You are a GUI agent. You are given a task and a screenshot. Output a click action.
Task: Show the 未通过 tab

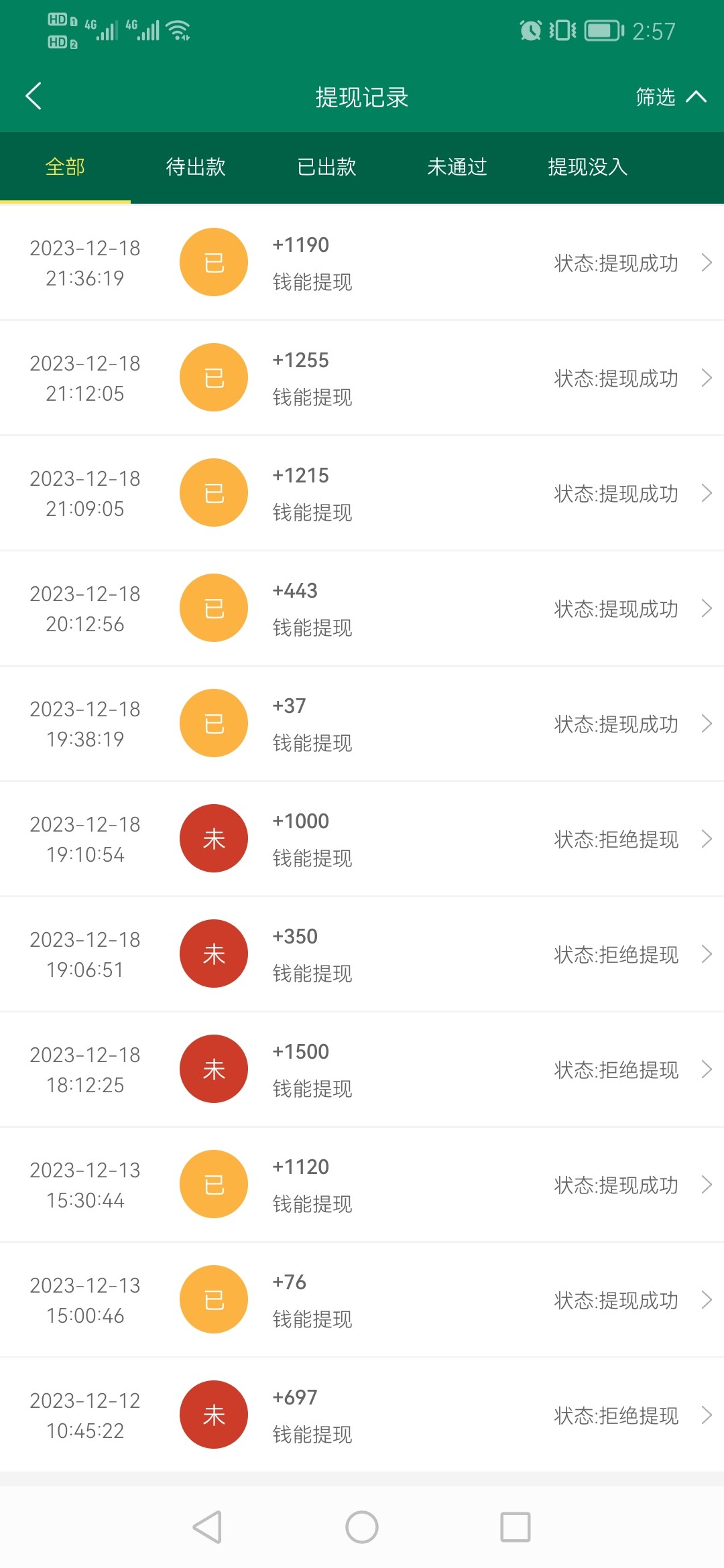pos(457,167)
